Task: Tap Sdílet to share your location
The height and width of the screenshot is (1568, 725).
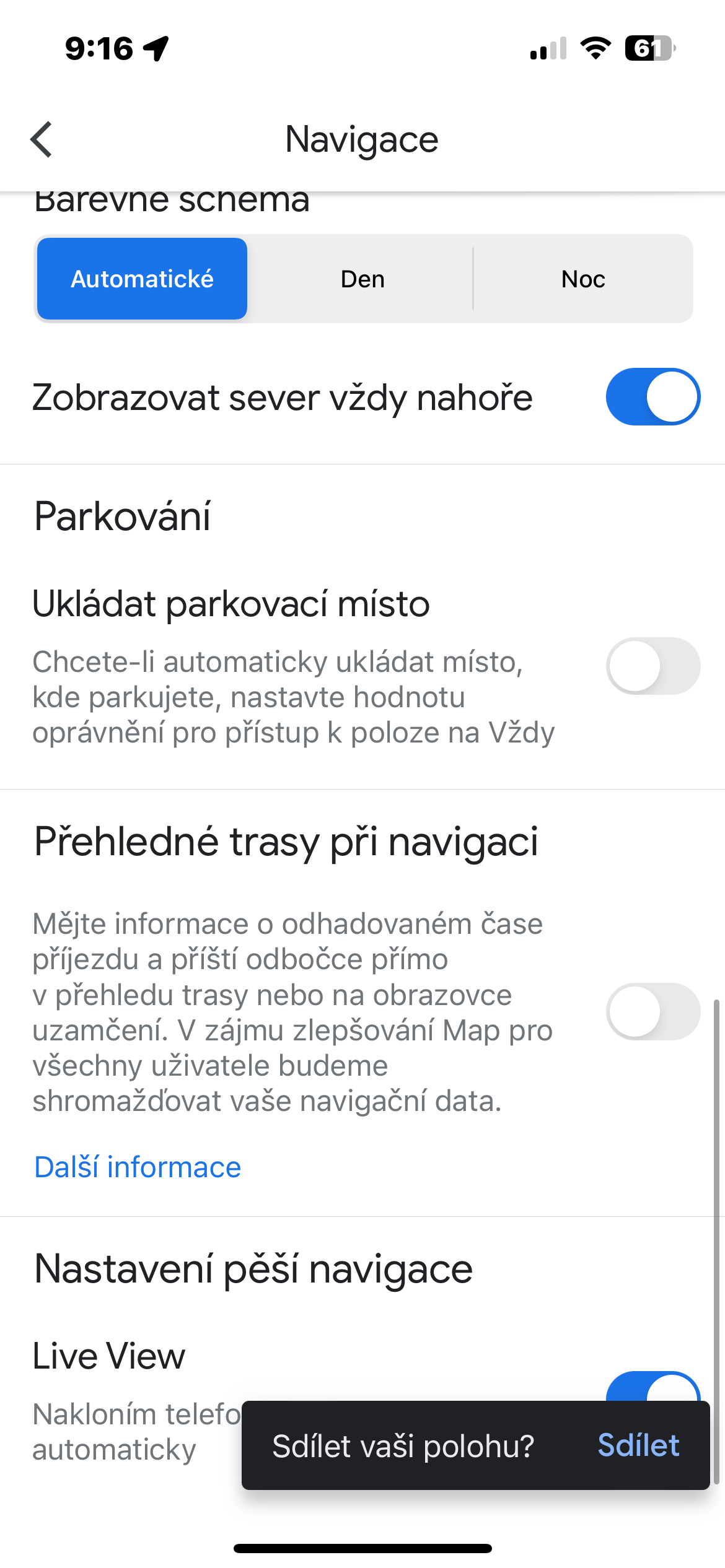Action: click(x=638, y=1445)
